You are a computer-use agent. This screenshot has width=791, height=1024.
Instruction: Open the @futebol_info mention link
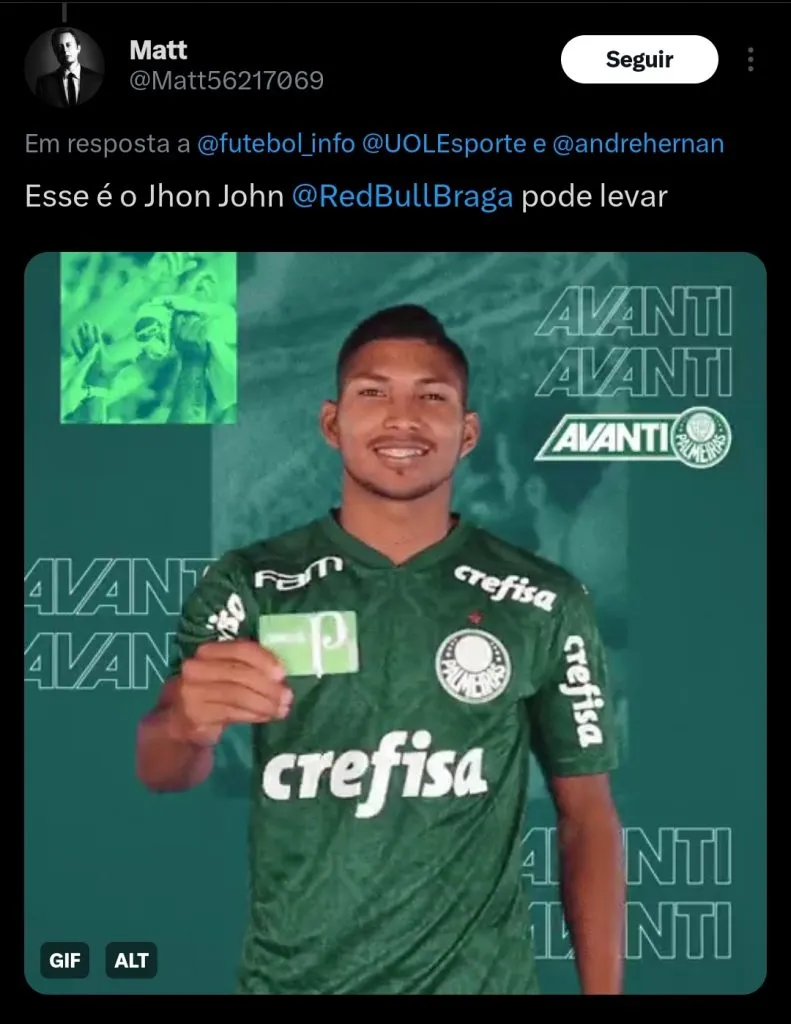coord(276,144)
